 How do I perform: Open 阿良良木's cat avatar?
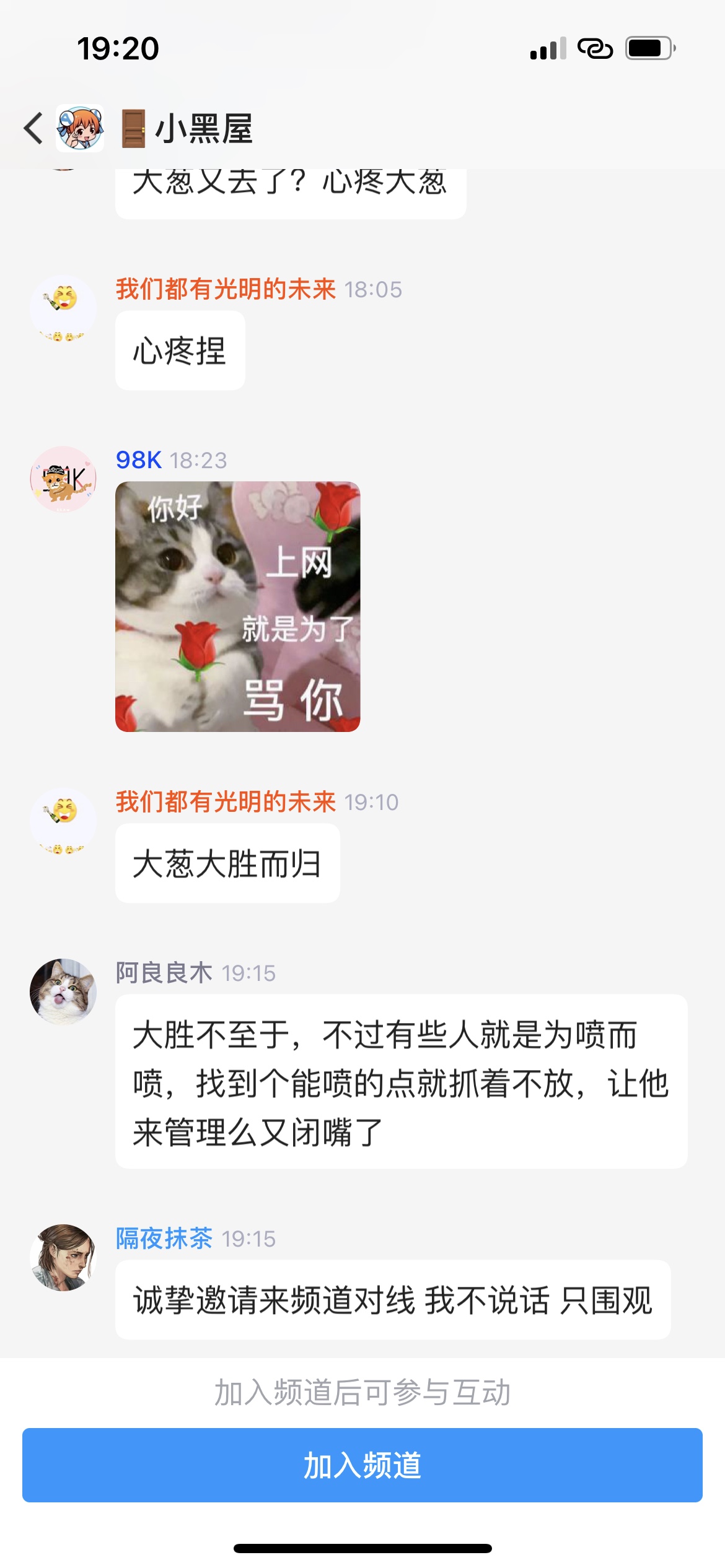pos(63,991)
